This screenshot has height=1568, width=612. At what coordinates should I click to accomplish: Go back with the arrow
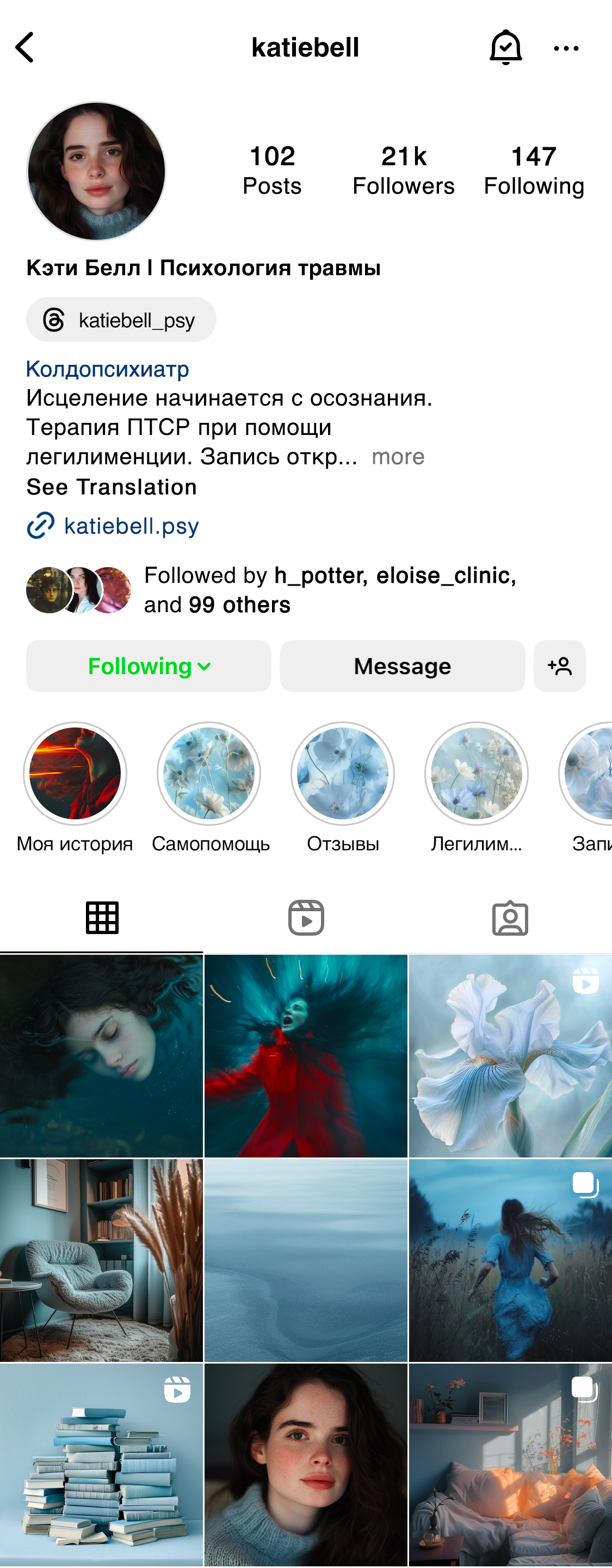point(25,47)
